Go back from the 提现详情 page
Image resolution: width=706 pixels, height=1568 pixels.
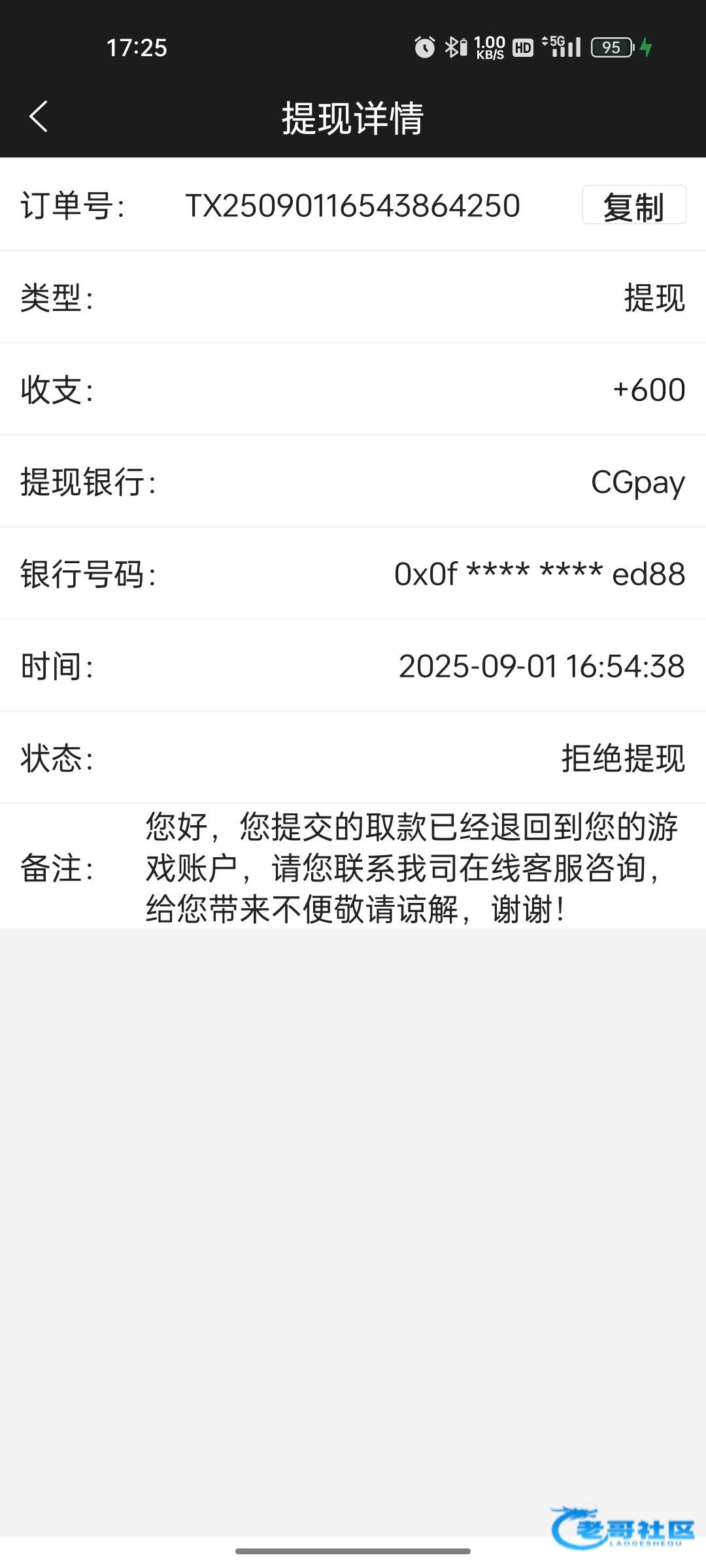pyautogui.click(x=39, y=117)
